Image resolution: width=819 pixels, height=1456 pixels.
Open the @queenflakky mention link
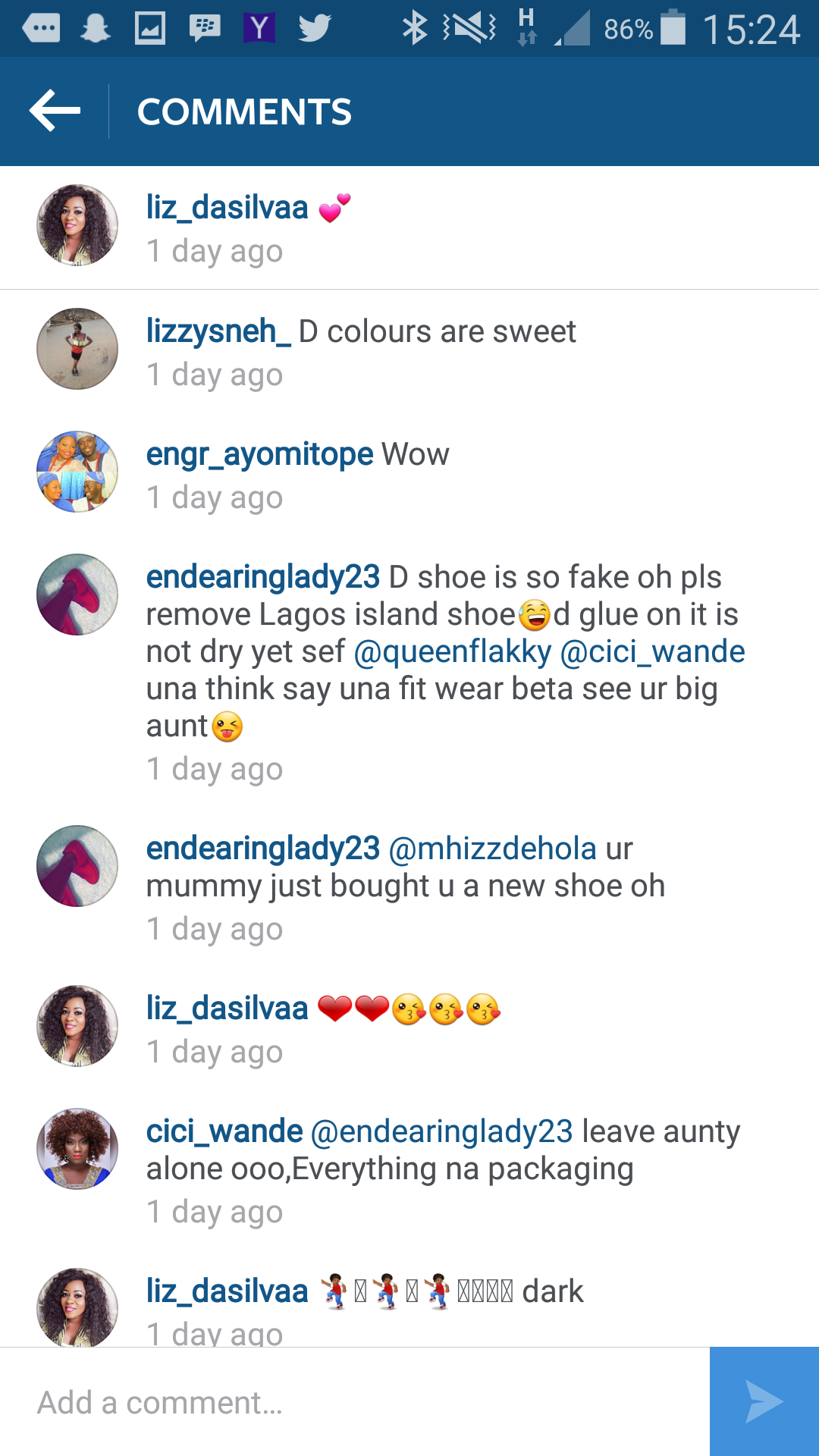(453, 651)
